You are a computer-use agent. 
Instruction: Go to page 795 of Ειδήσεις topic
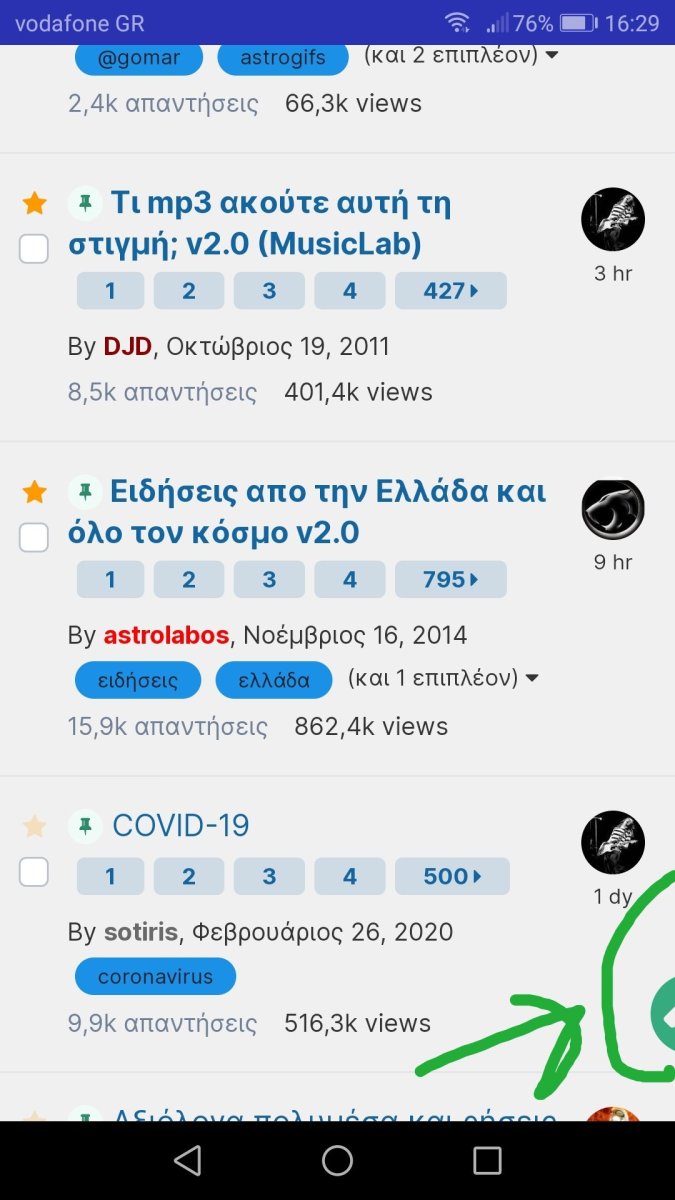pyautogui.click(x=450, y=579)
